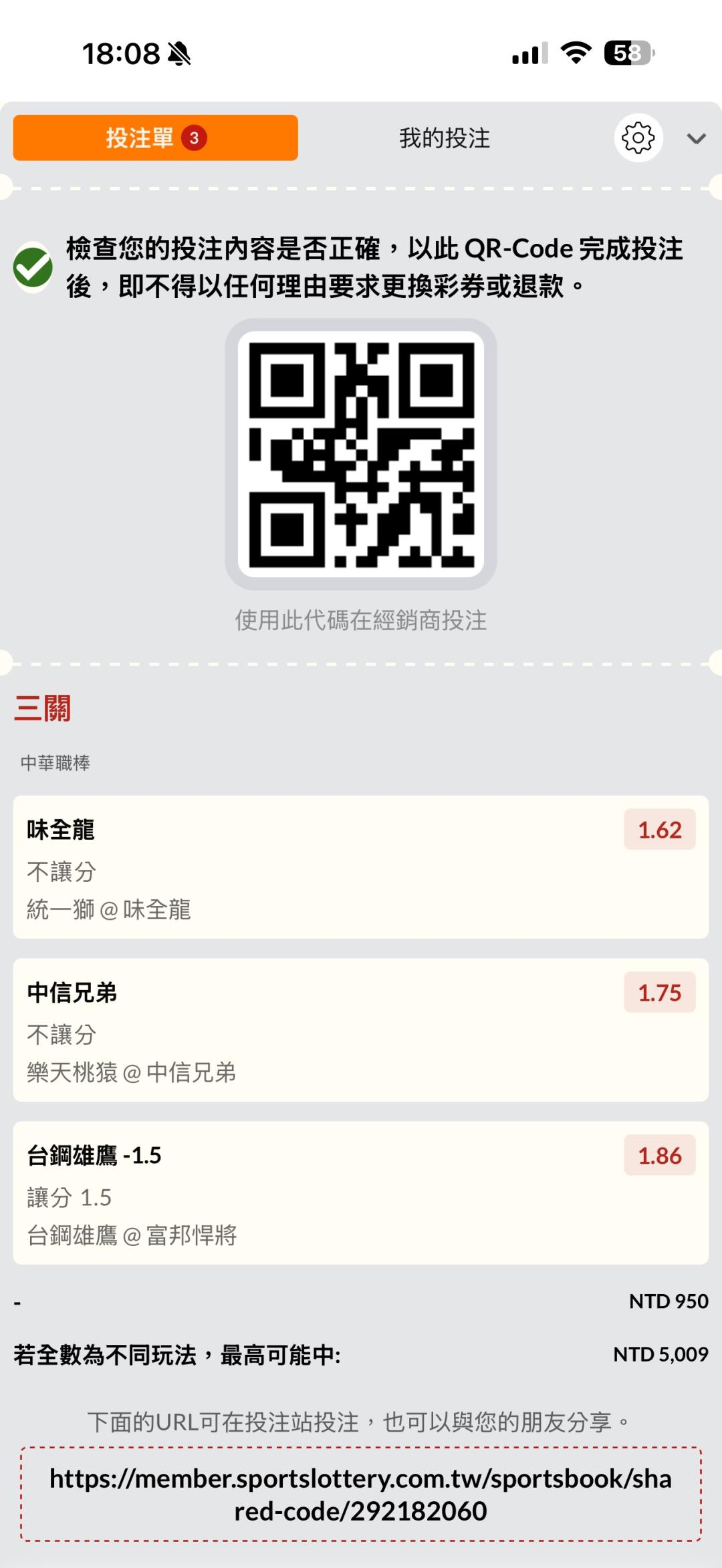The image size is (722, 1568).
Task: Tap the shared-code URL link
Action: 361,1495
